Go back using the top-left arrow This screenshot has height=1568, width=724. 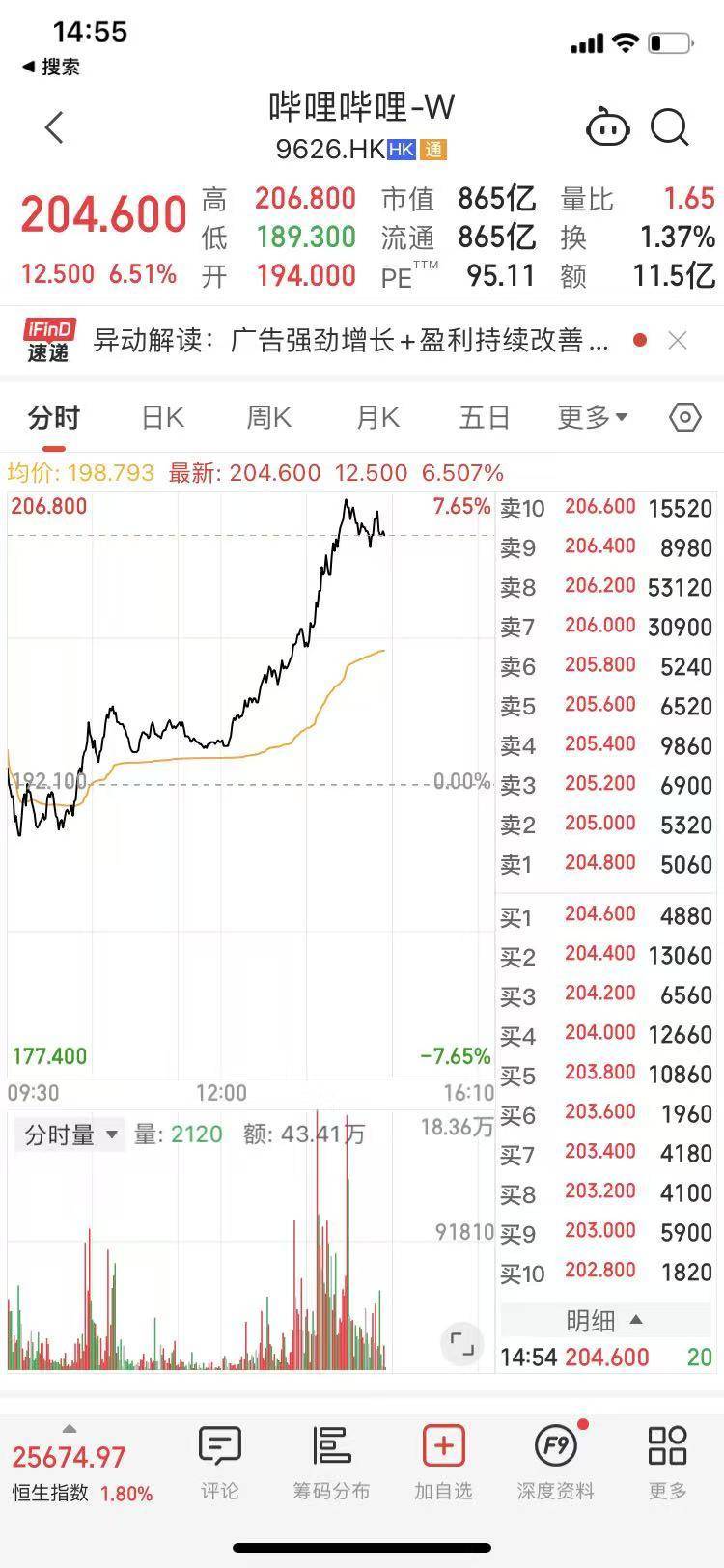pos(54,127)
